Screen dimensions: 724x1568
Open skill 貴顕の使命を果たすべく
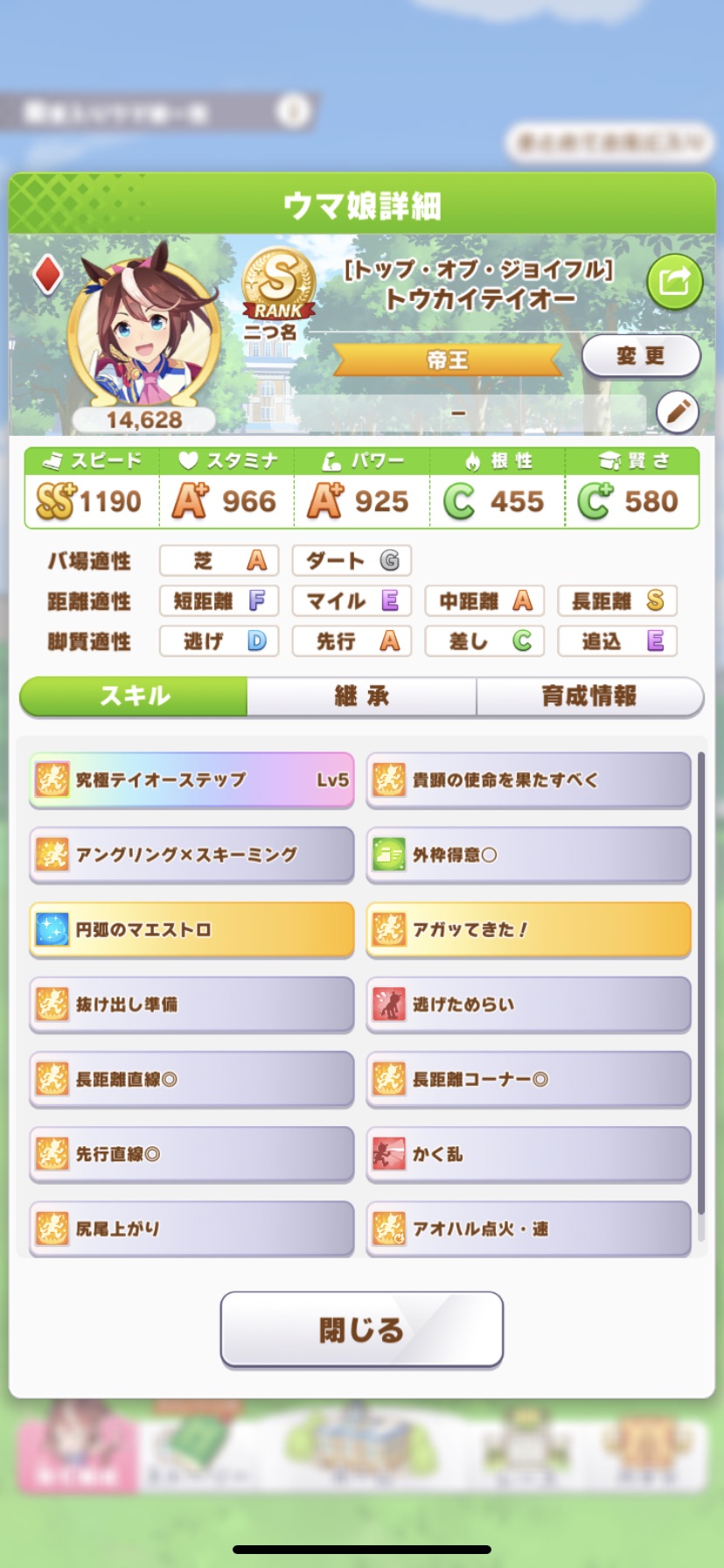tap(528, 780)
